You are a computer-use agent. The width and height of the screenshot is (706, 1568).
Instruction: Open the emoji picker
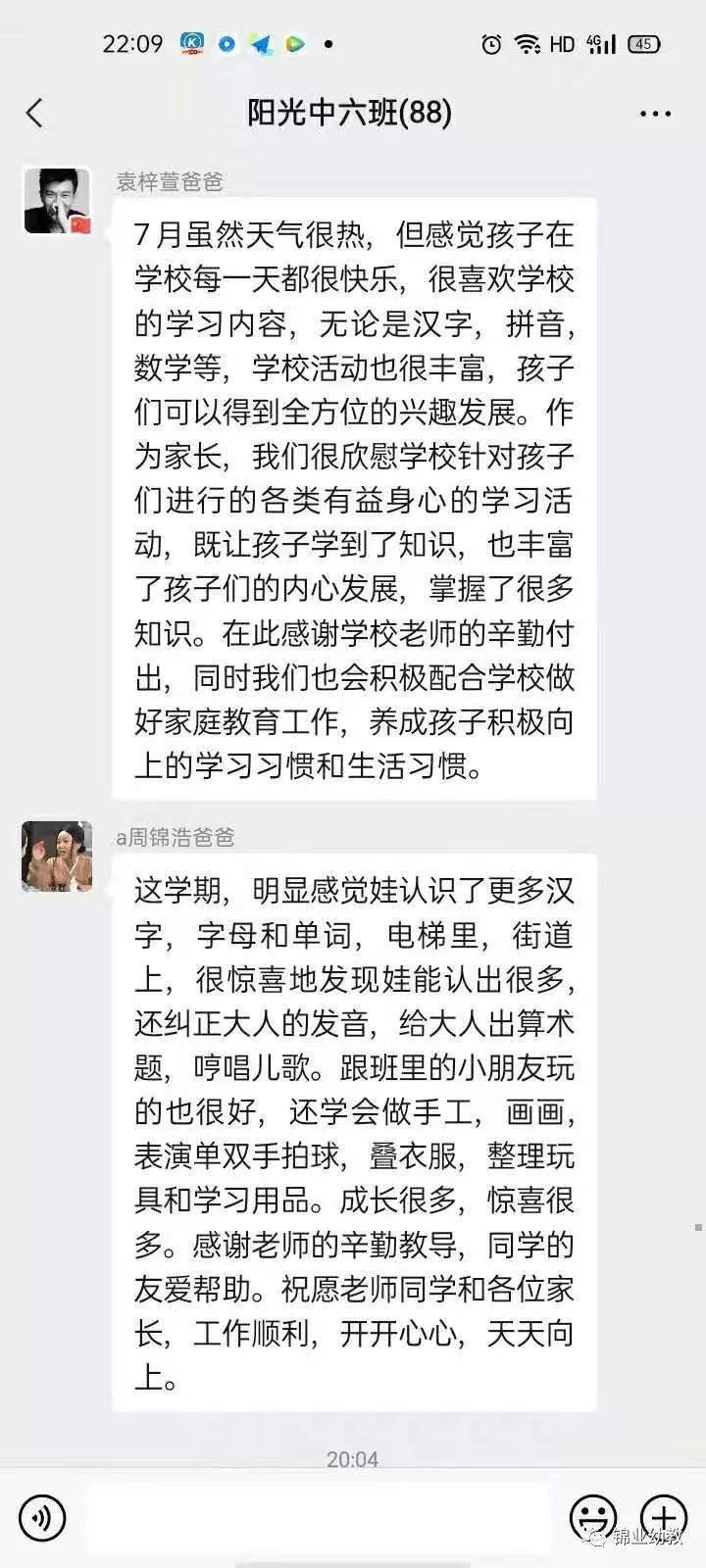(x=594, y=1518)
